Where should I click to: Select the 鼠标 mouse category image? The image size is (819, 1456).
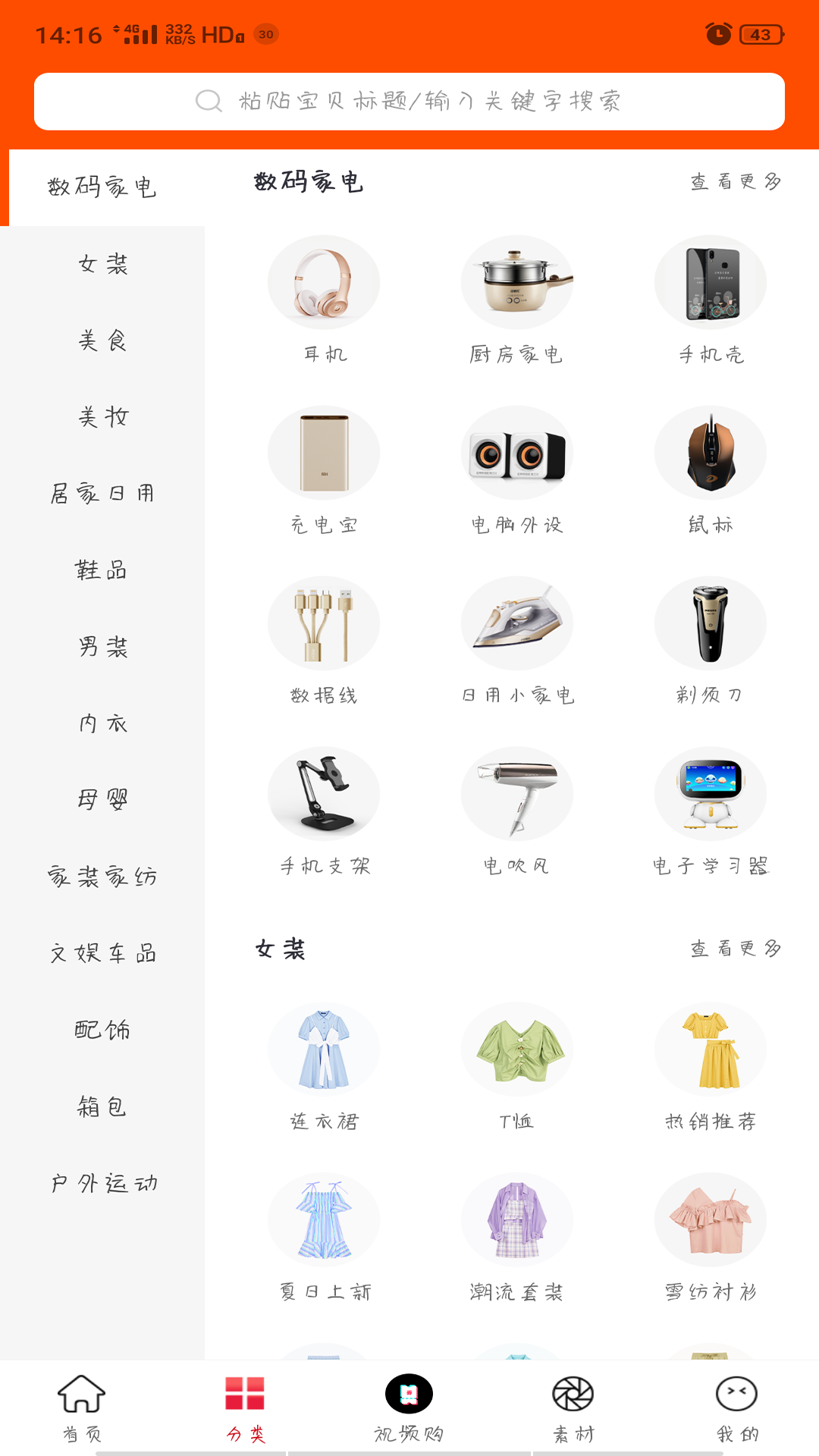click(x=710, y=452)
